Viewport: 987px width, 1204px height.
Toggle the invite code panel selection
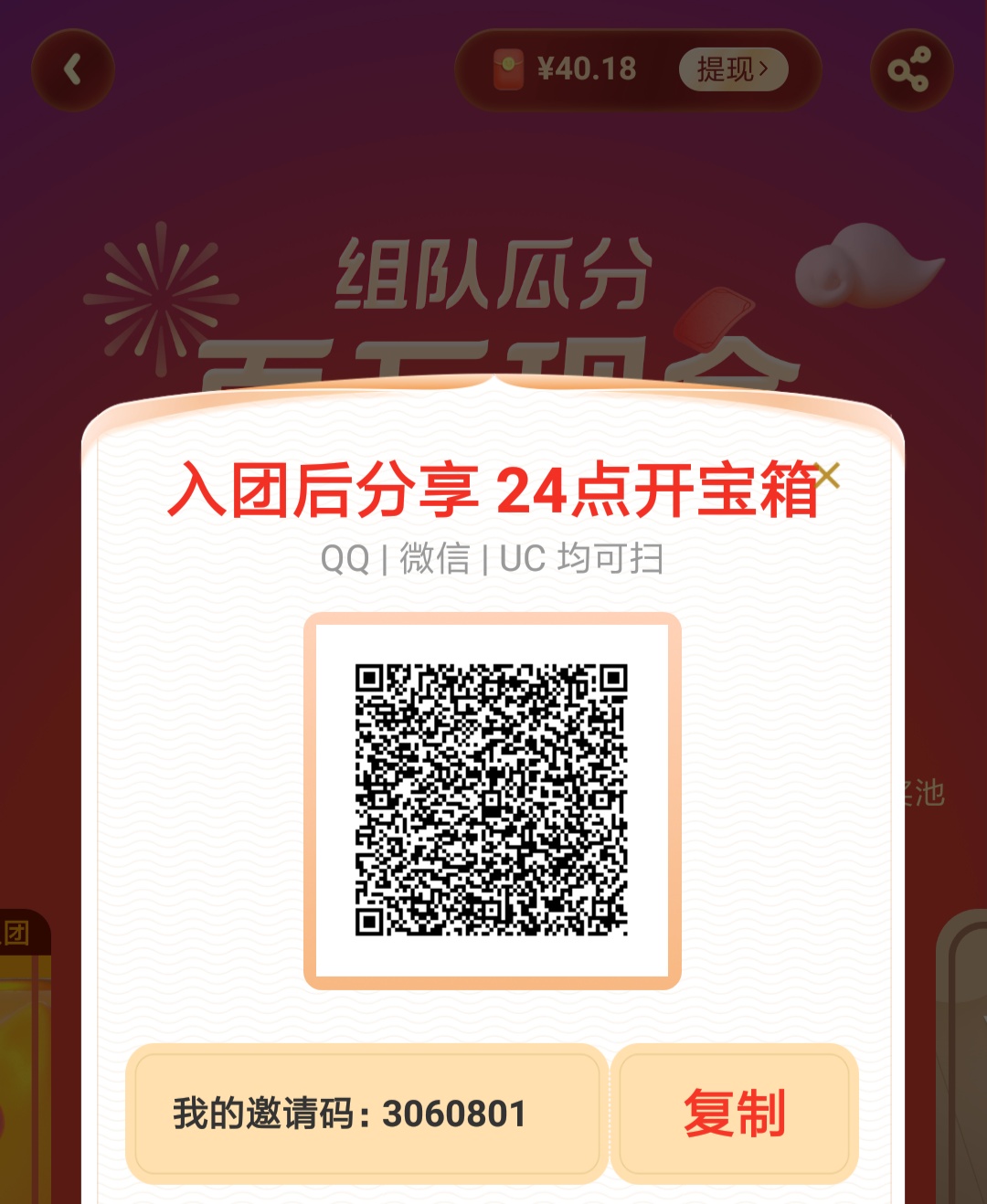[x=366, y=1113]
